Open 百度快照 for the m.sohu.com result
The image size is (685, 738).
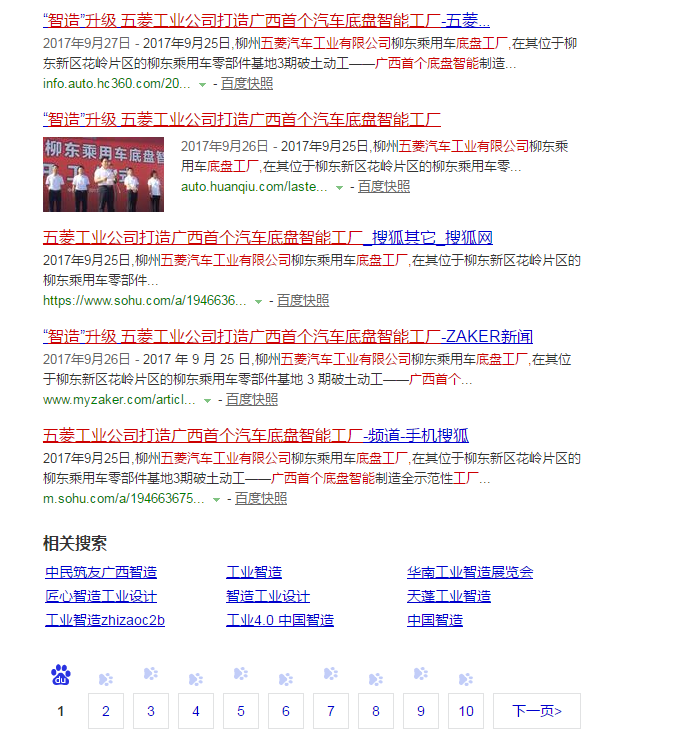click(x=261, y=499)
